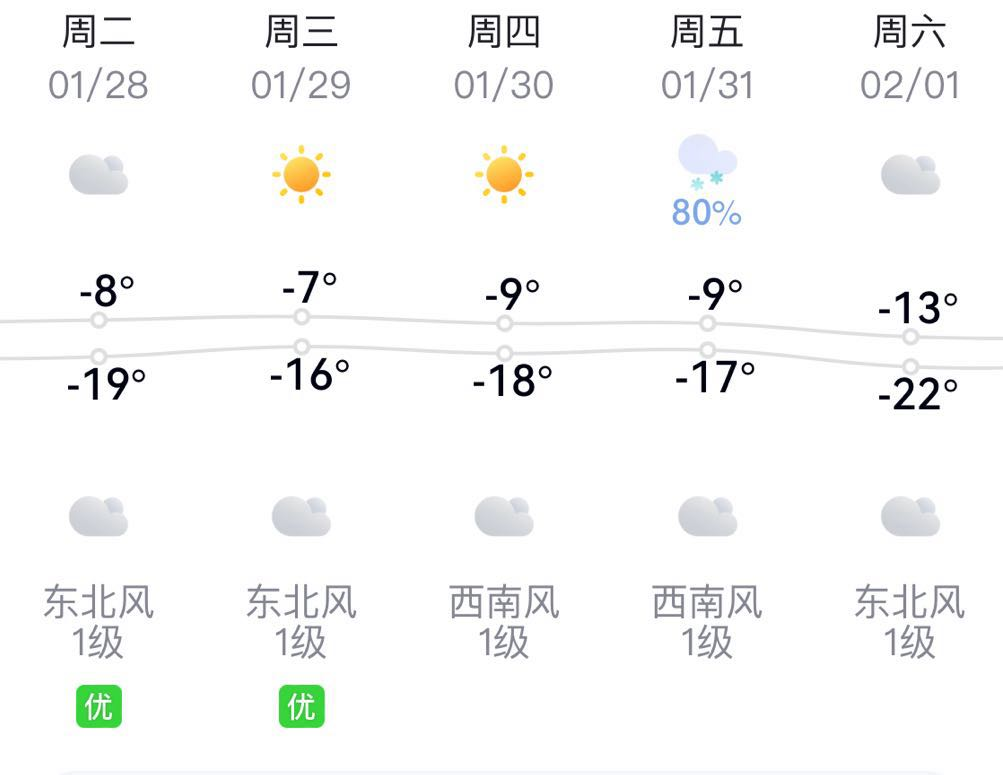Select the 周四 01/30 daily forecast

[x=504, y=60]
